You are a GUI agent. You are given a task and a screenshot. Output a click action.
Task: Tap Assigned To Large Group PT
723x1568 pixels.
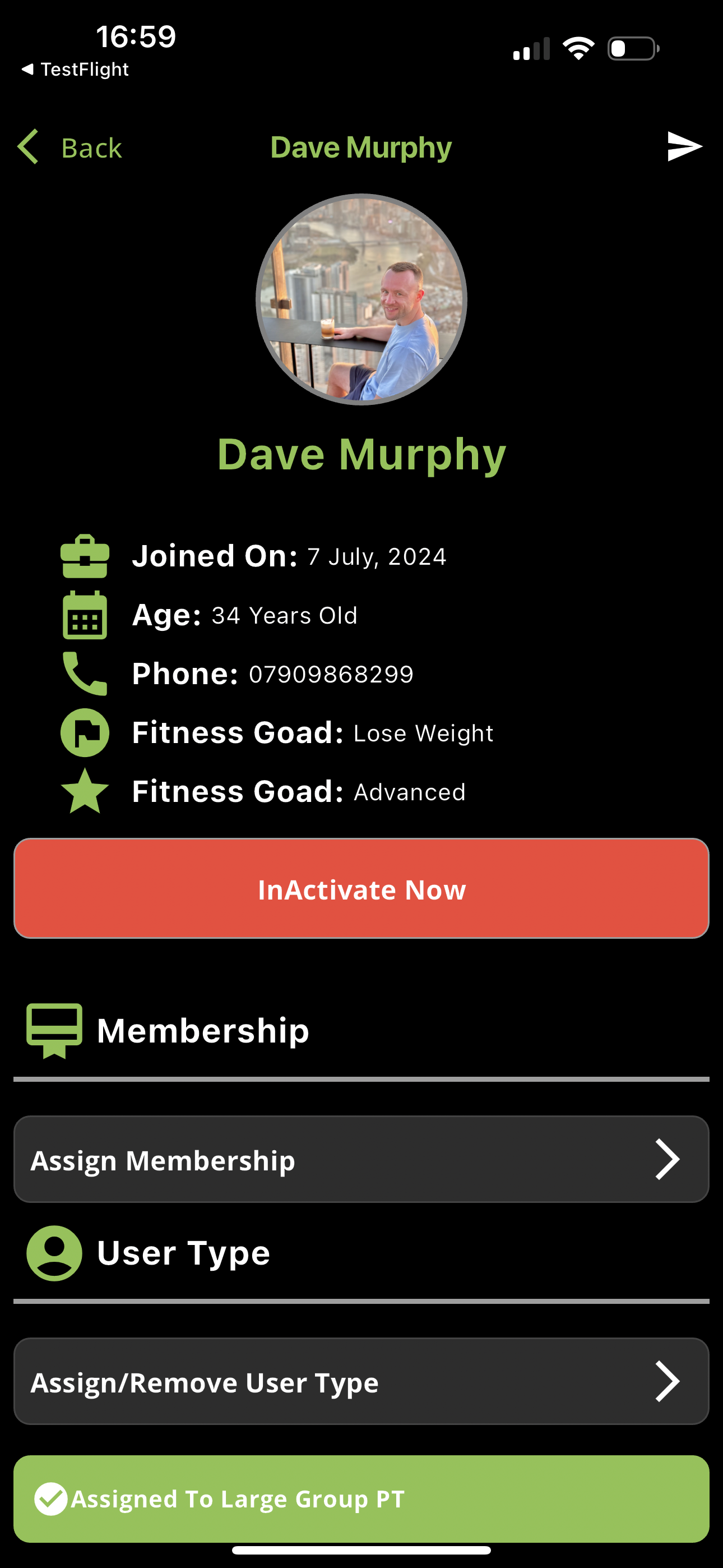pos(361,1498)
